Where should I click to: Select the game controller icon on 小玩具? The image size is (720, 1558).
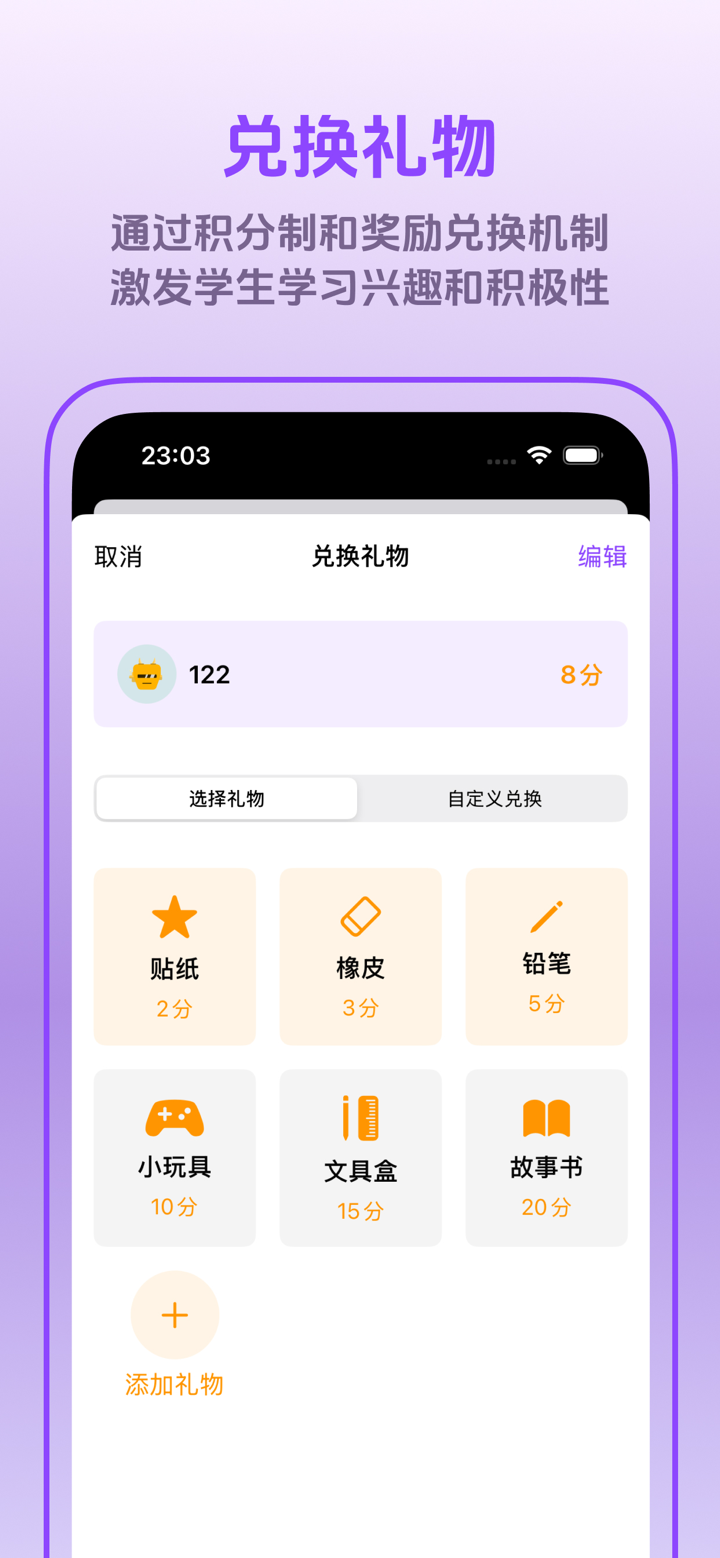(x=174, y=1113)
